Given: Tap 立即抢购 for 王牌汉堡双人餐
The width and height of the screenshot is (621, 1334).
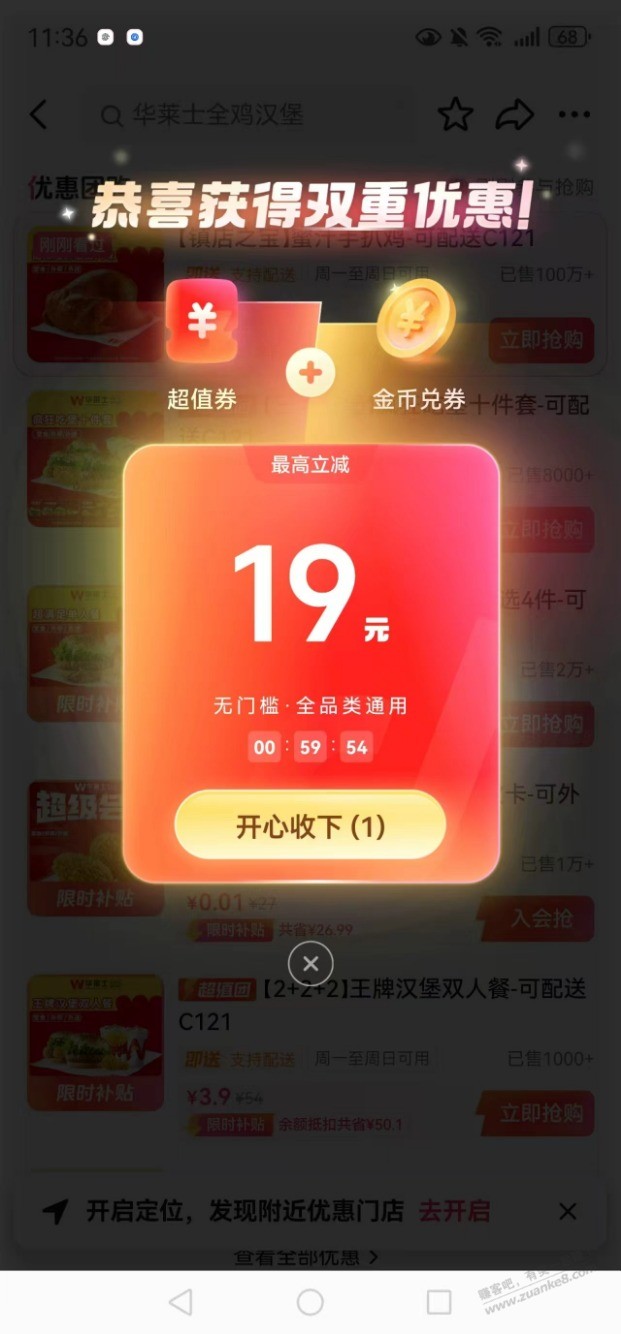Looking at the screenshot, I should (x=535, y=1114).
